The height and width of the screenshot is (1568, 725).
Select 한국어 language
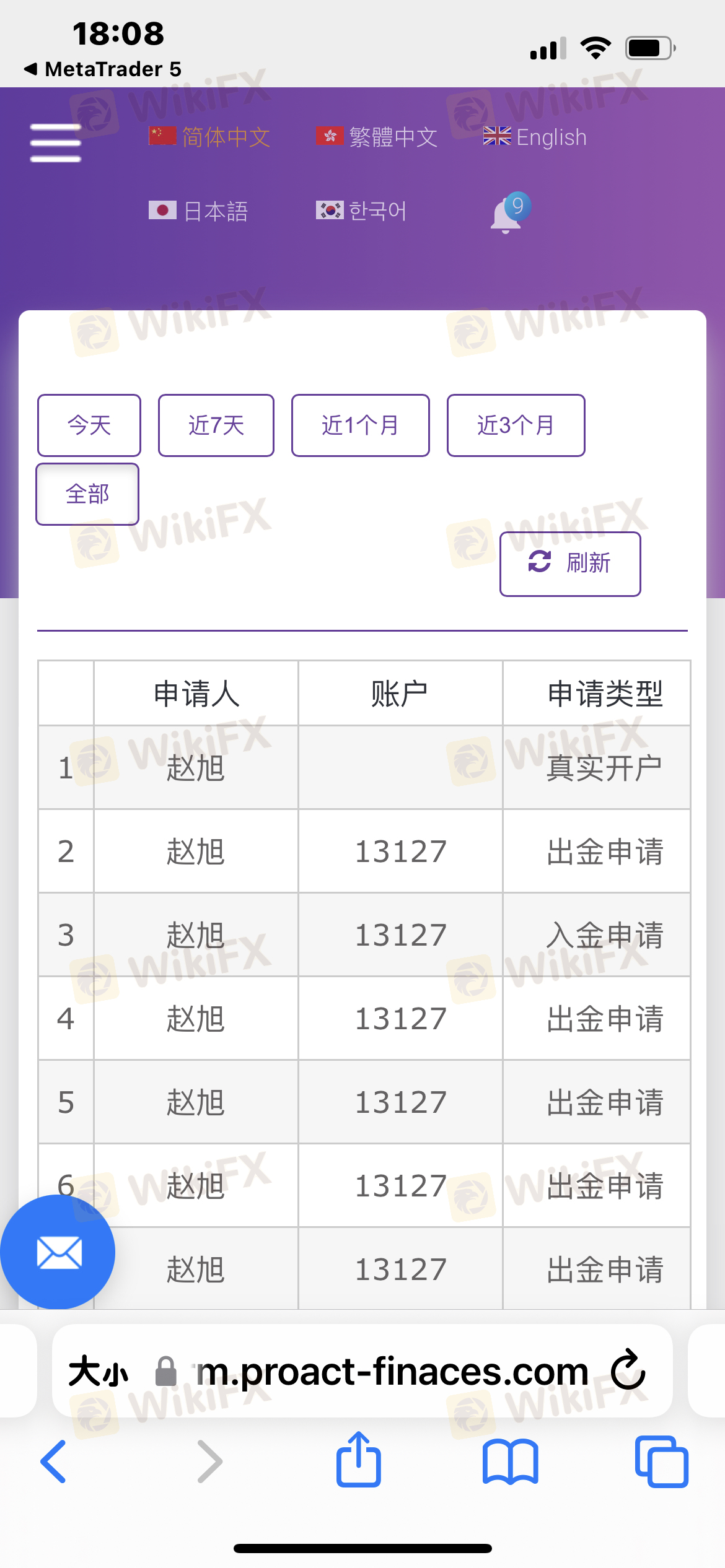[361, 211]
